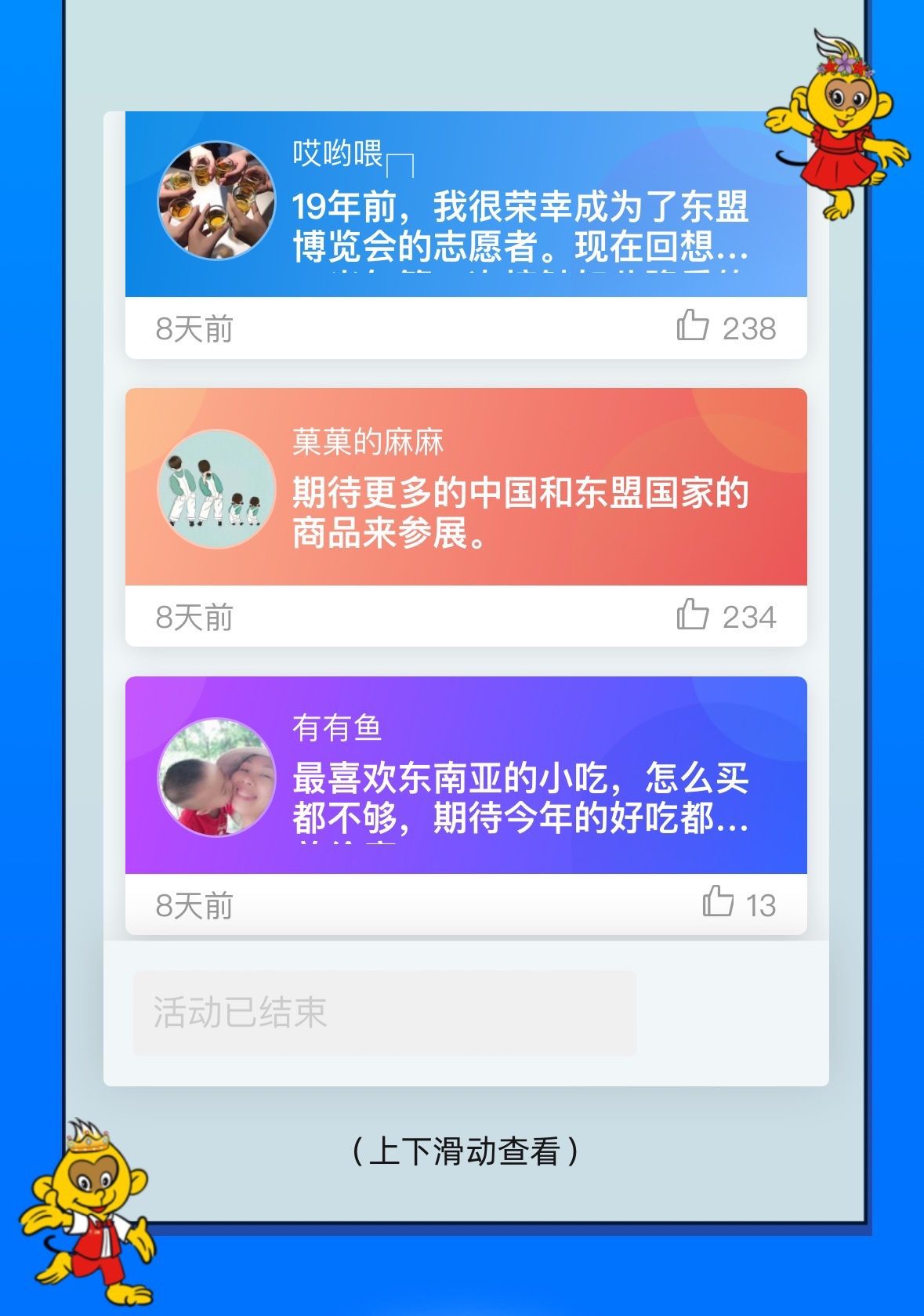Like the comment from 有有鱼
Image resolution: width=924 pixels, height=1316 pixels.
(x=718, y=902)
